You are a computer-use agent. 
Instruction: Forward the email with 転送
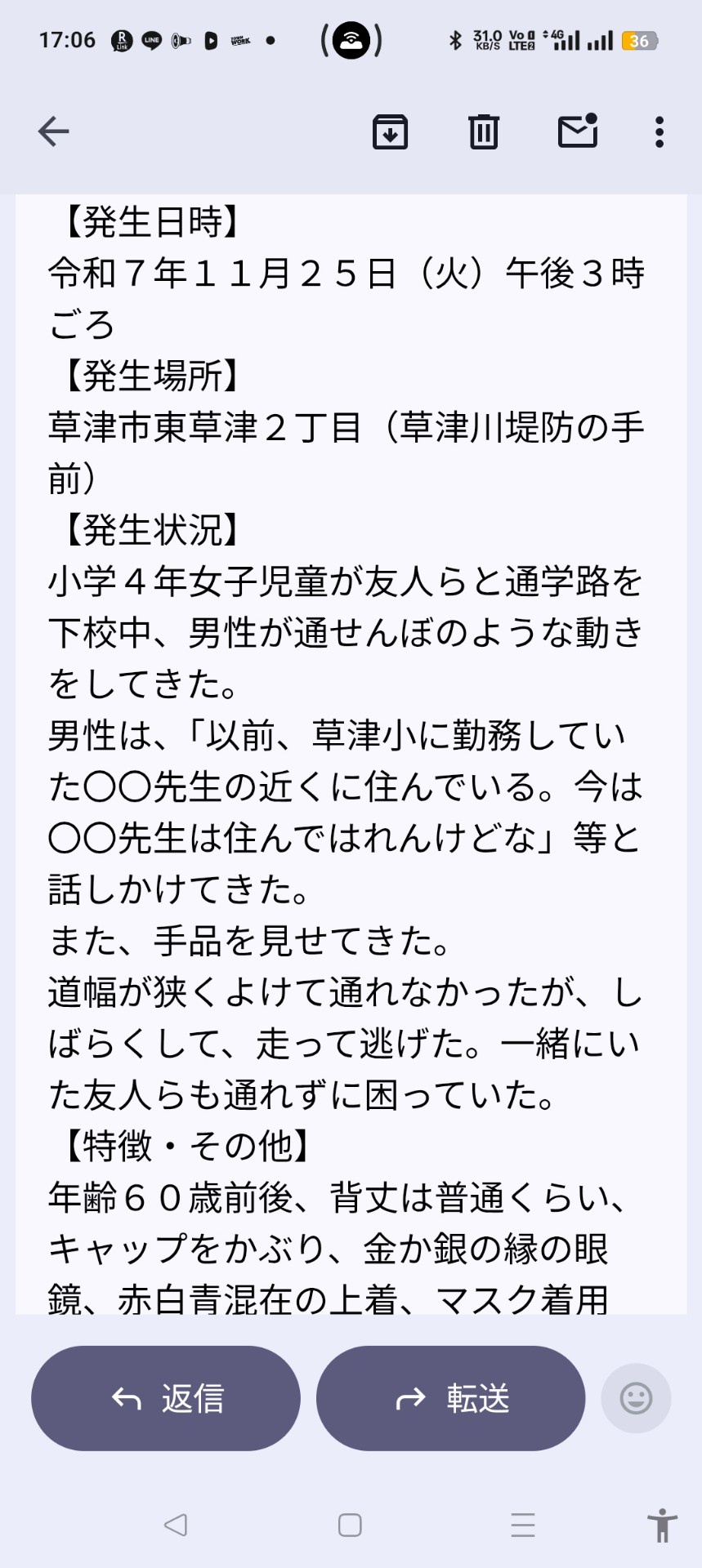click(x=450, y=1399)
